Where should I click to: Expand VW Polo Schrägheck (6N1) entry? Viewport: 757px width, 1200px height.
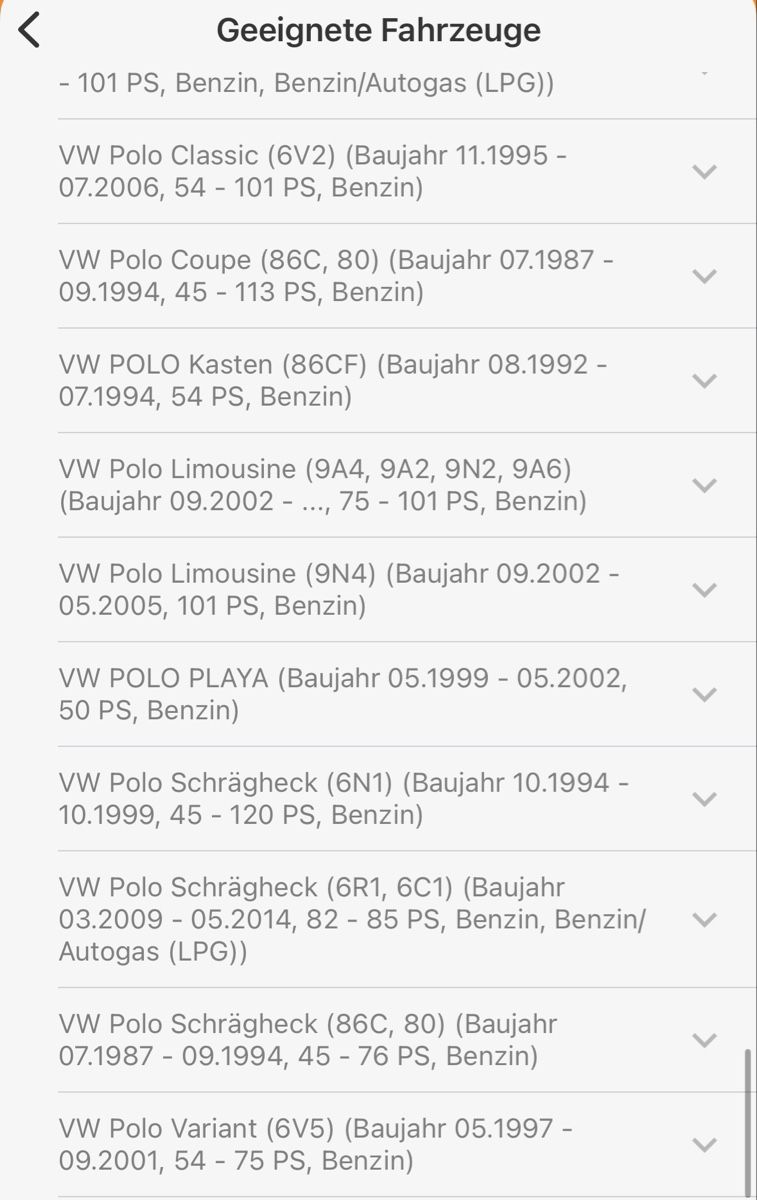pyautogui.click(x=704, y=798)
